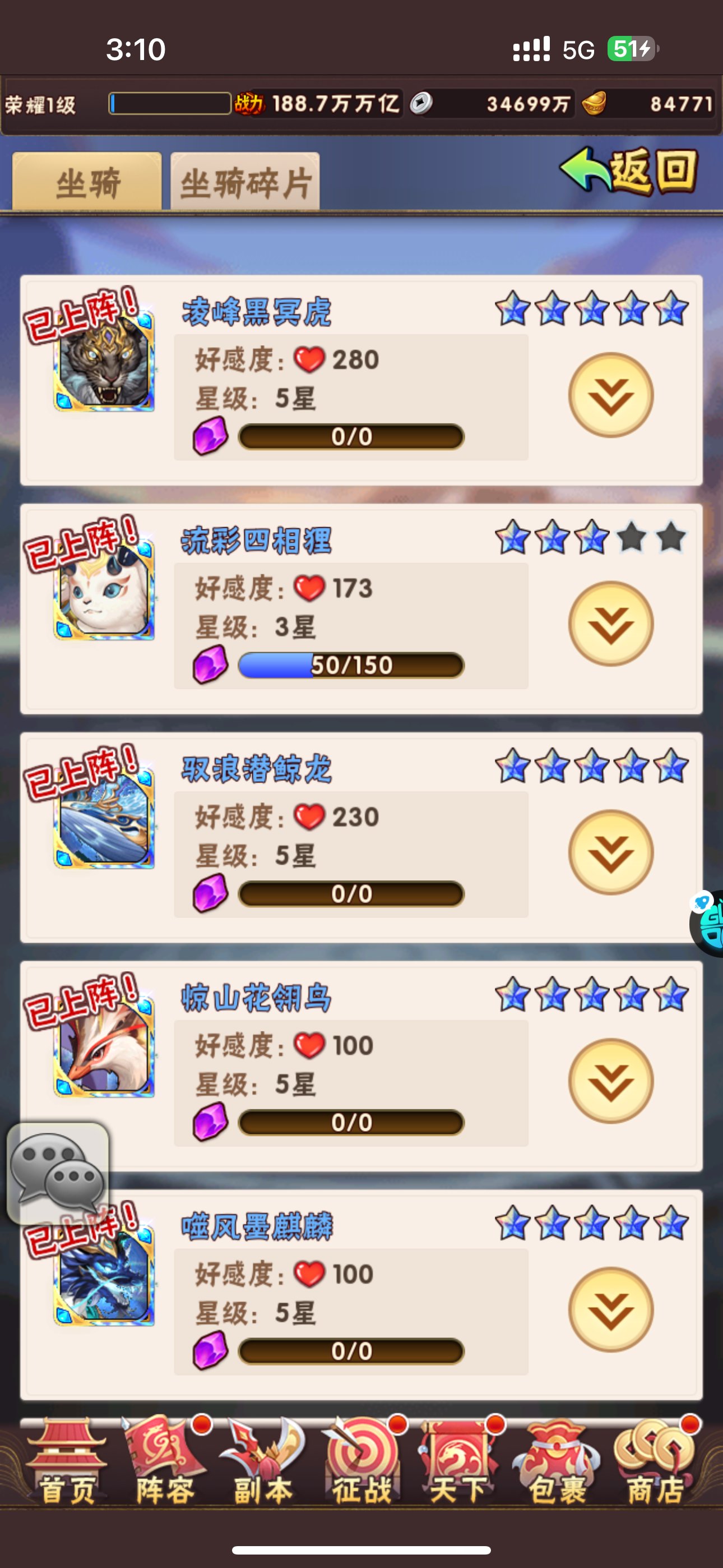Select the 坐骑 tab
Image resolution: width=723 pixels, height=1568 pixels.
click(87, 181)
